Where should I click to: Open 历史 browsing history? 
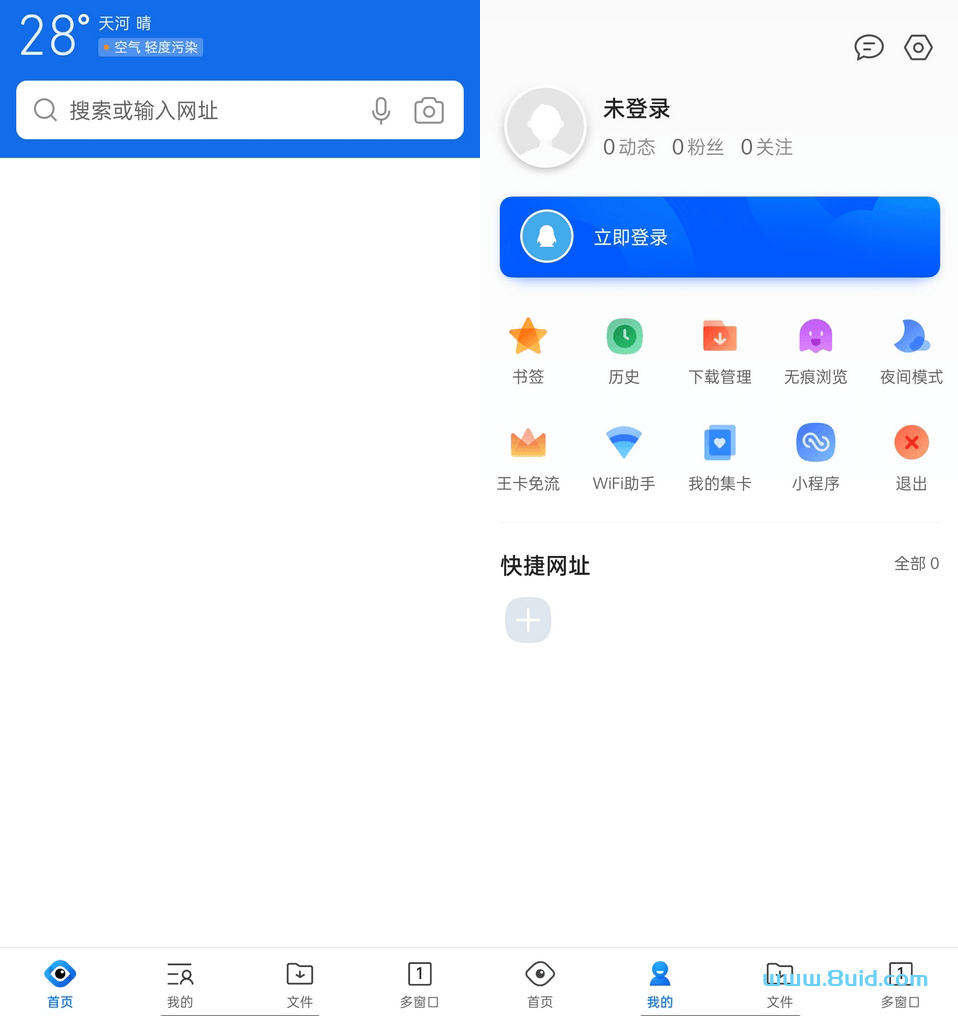(624, 350)
